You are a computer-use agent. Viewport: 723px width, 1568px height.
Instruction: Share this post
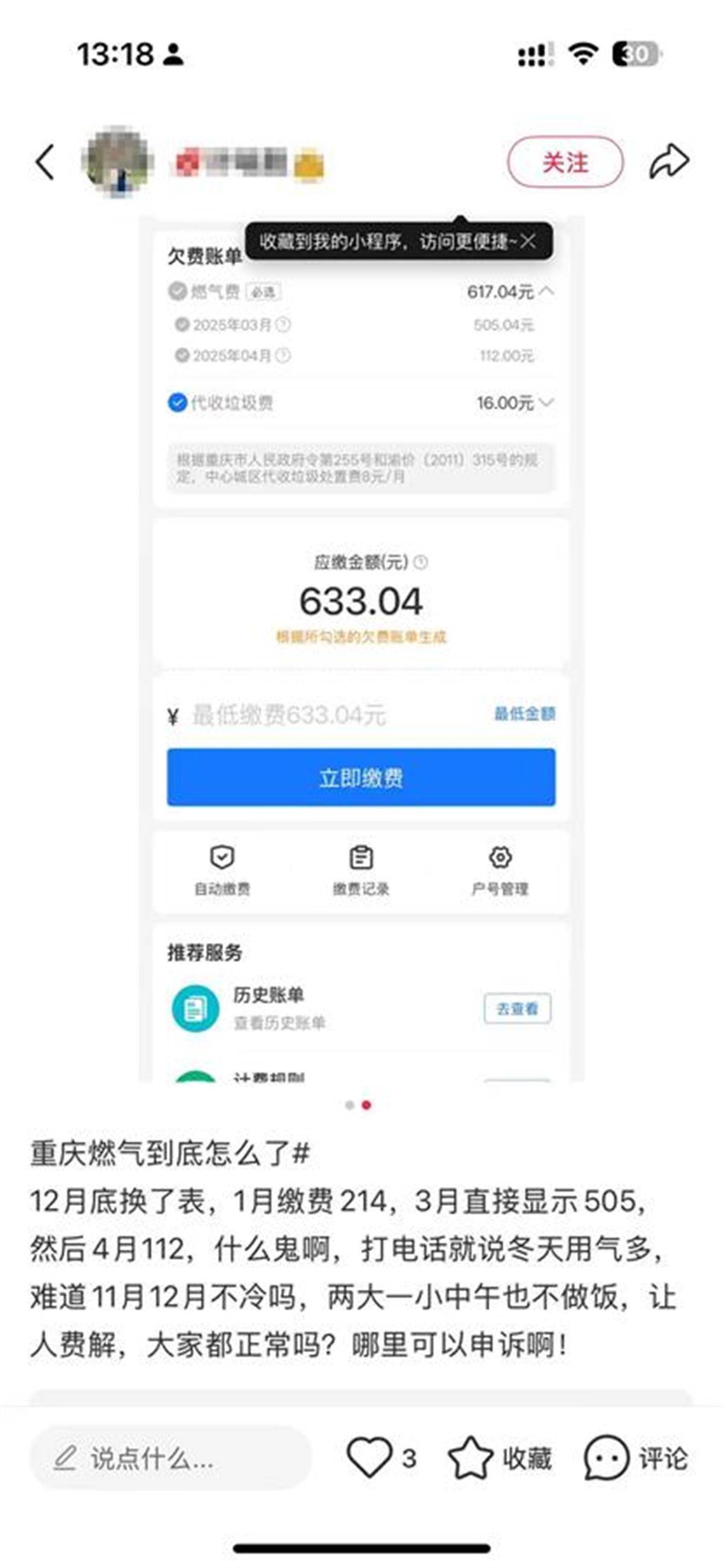tap(669, 162)
